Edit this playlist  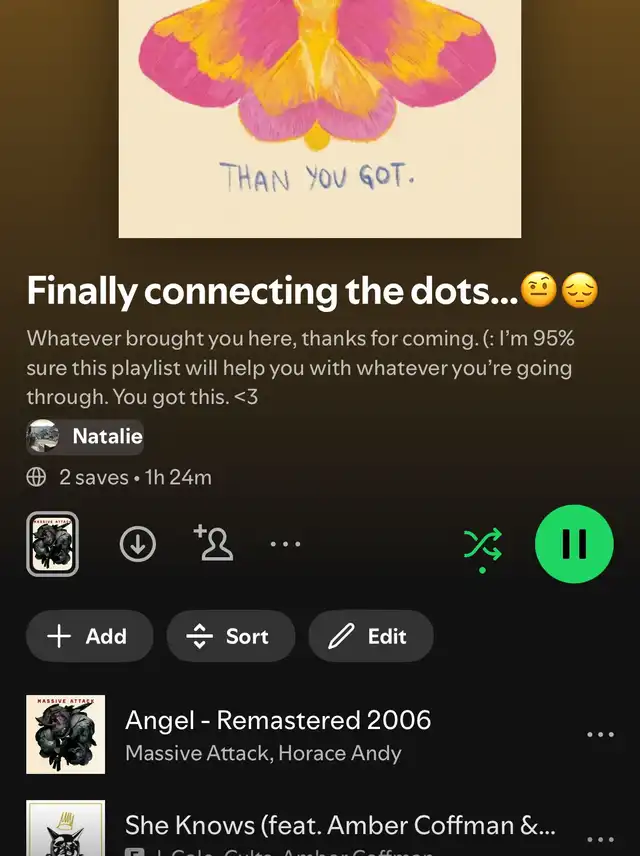pos(370,636)
